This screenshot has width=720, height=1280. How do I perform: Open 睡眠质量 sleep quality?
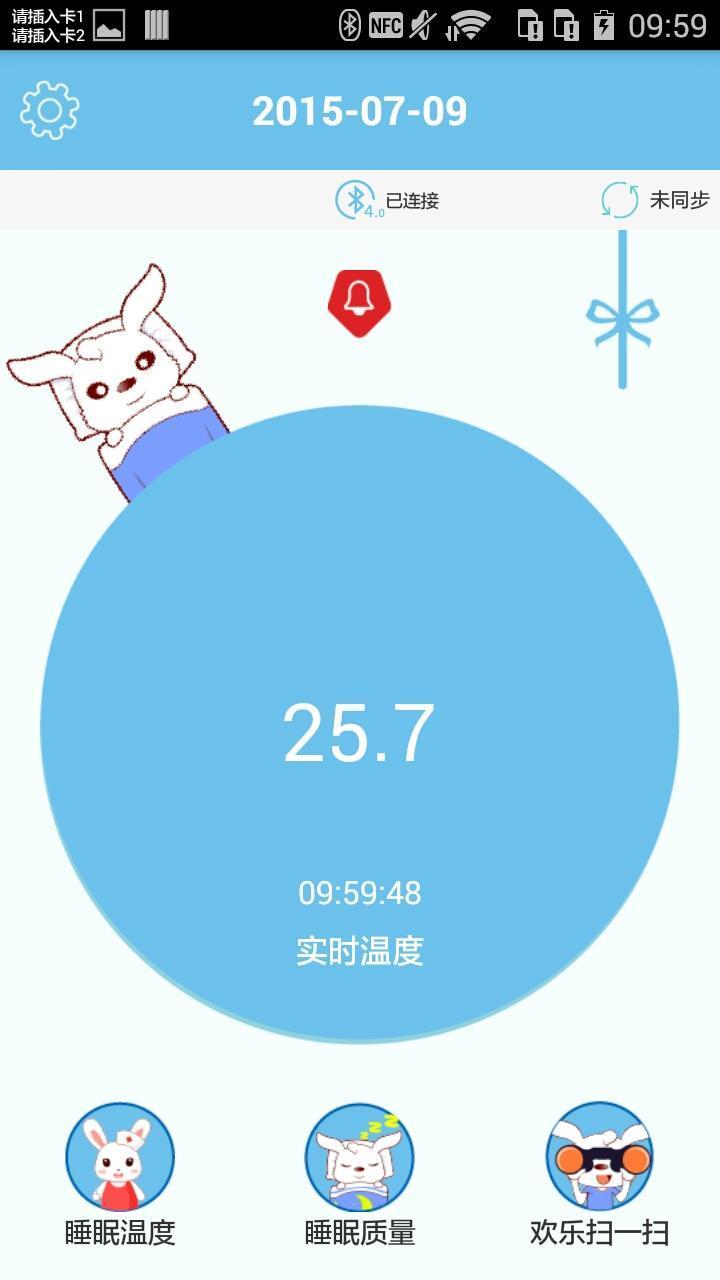[x=360, y=1174]
